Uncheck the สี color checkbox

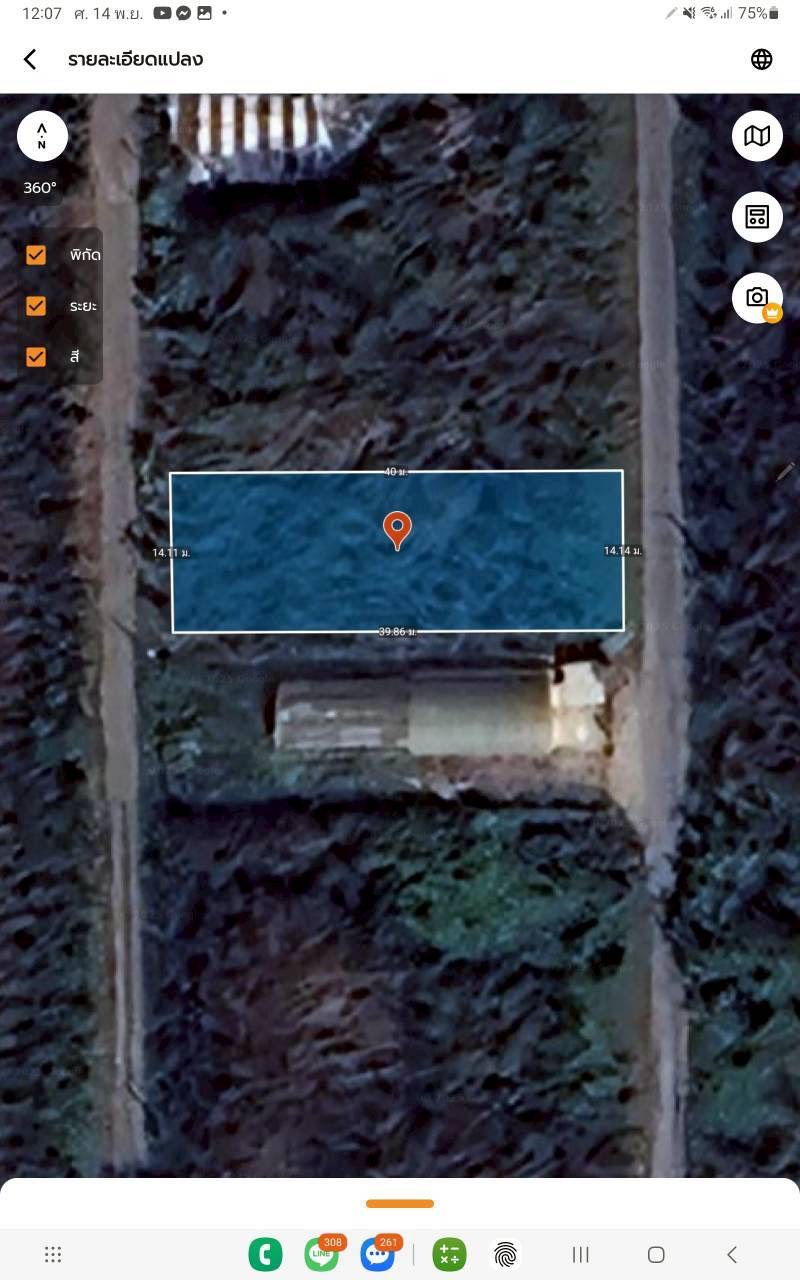tap(36, 356)
